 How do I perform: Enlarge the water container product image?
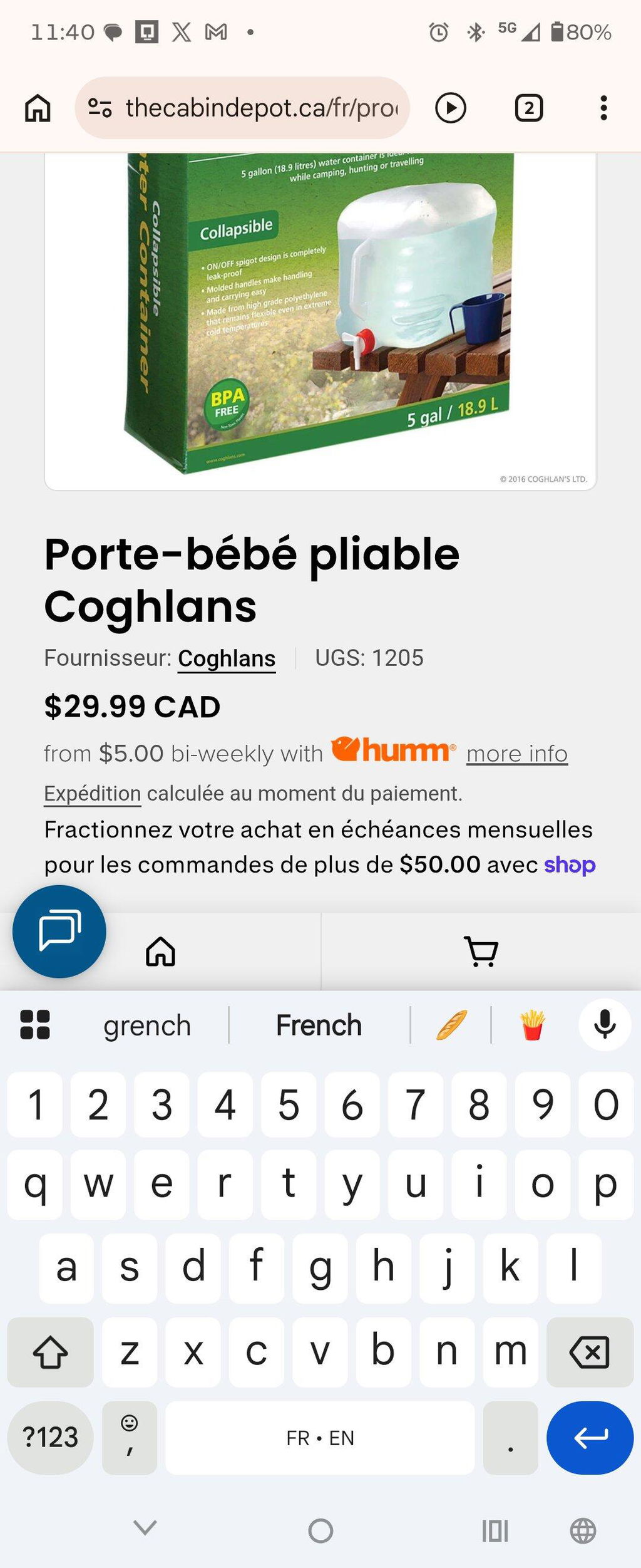coord(320,321)
